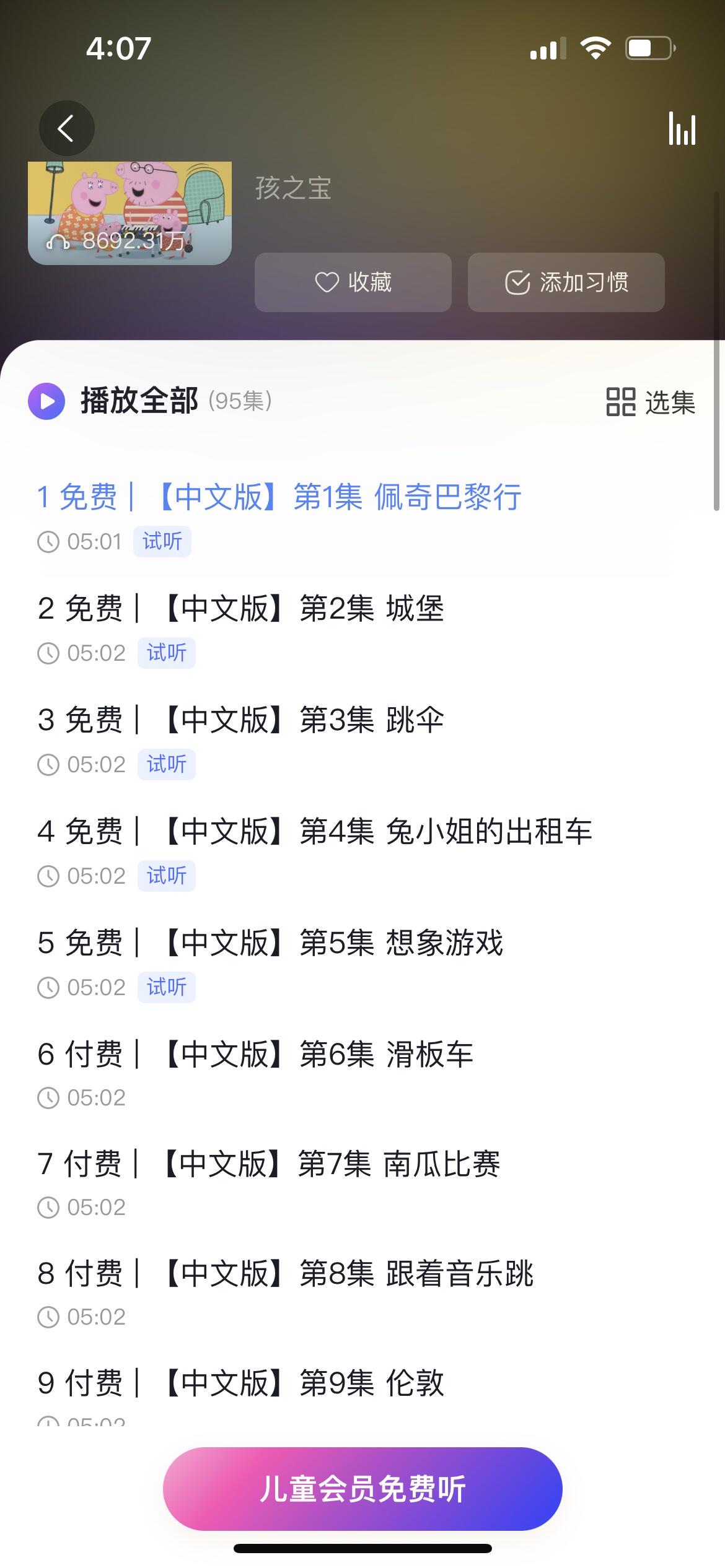725x1568 pixels.
Task: Tap the 添加习惯 button
Action: click(x=566, y=282)
